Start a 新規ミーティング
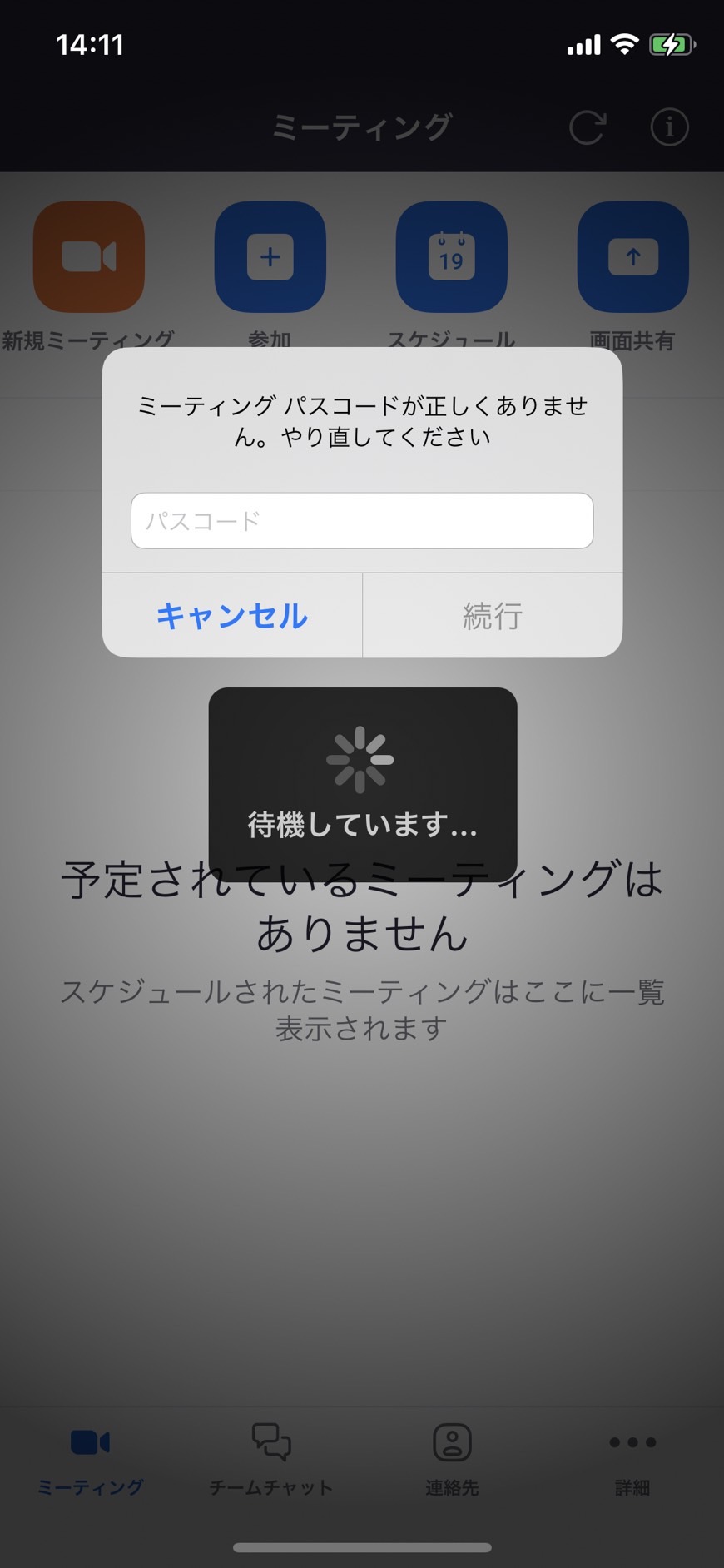The height and width of the screenshot is (1568, 724). coord(89,257)
